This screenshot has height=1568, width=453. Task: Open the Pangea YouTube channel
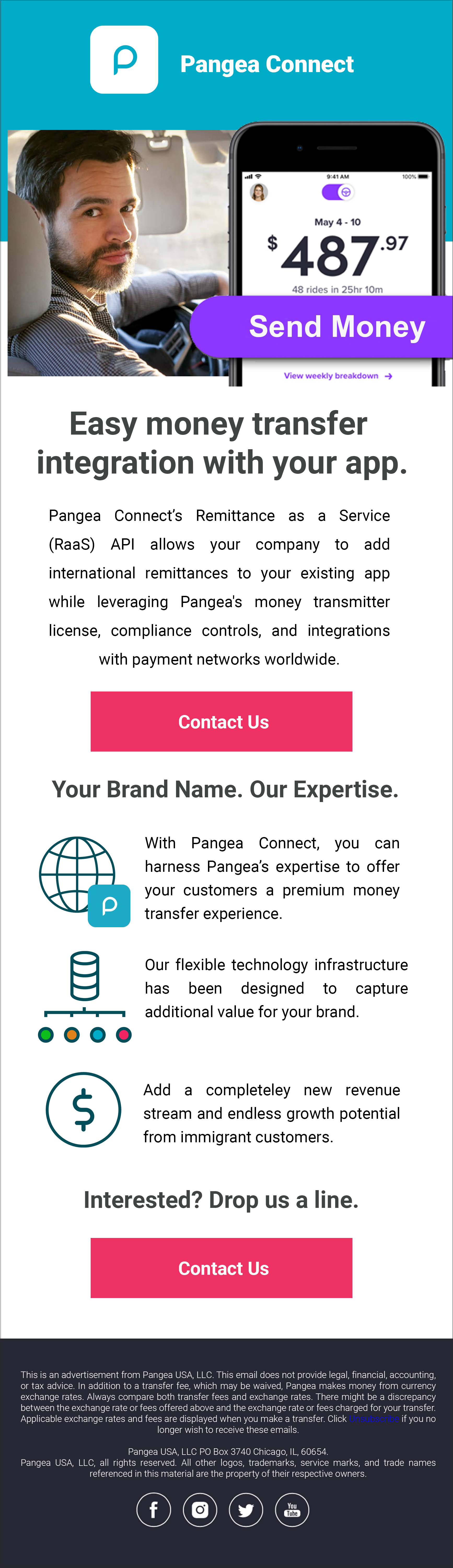click(292, 1509)
